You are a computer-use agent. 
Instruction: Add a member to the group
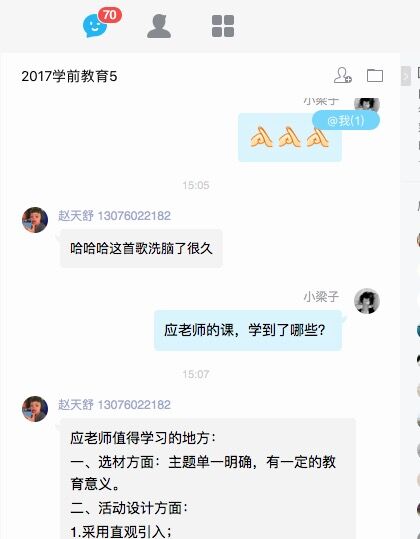[x=343, y=75]
